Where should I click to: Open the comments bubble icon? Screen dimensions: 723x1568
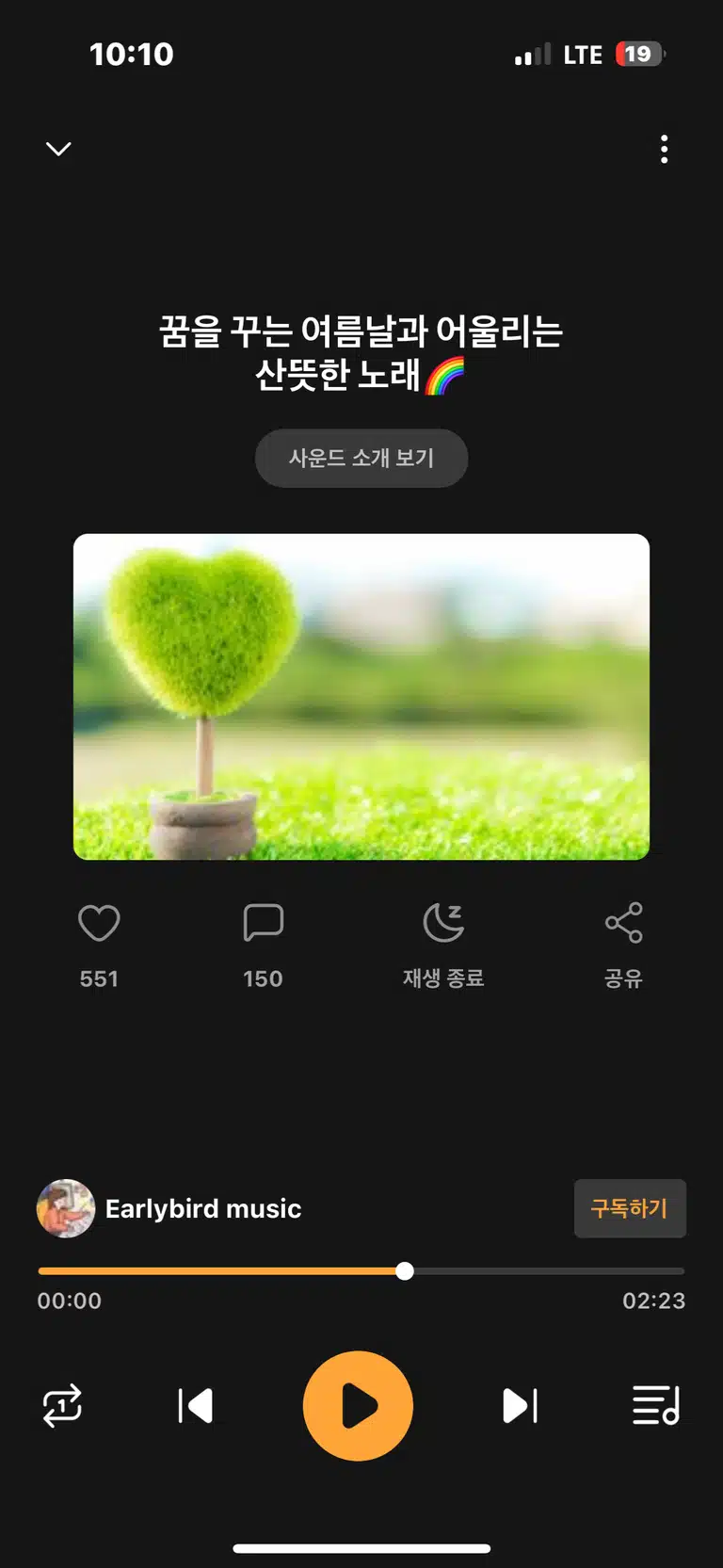[263, 923]
